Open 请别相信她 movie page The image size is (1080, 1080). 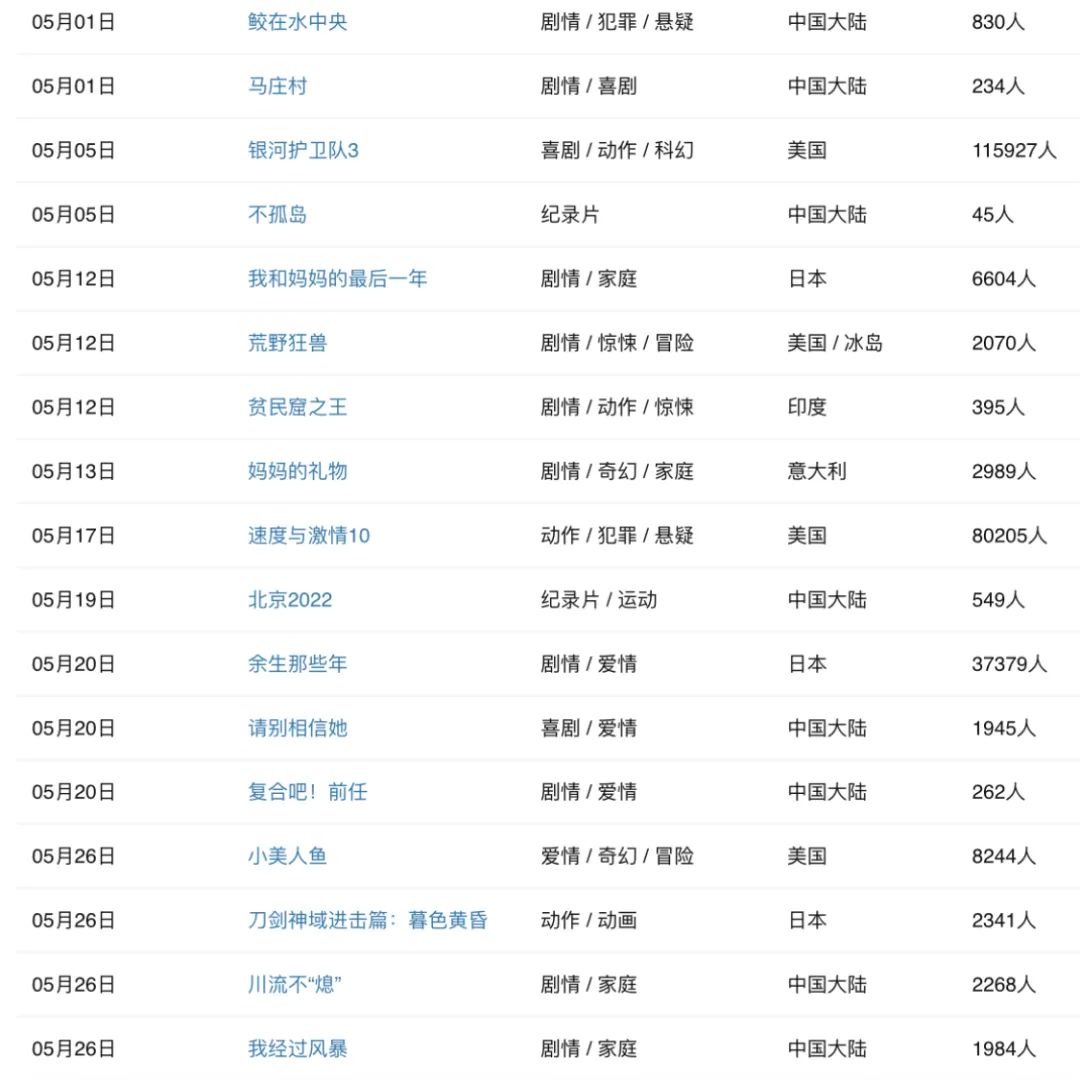(x=298, y=727)
